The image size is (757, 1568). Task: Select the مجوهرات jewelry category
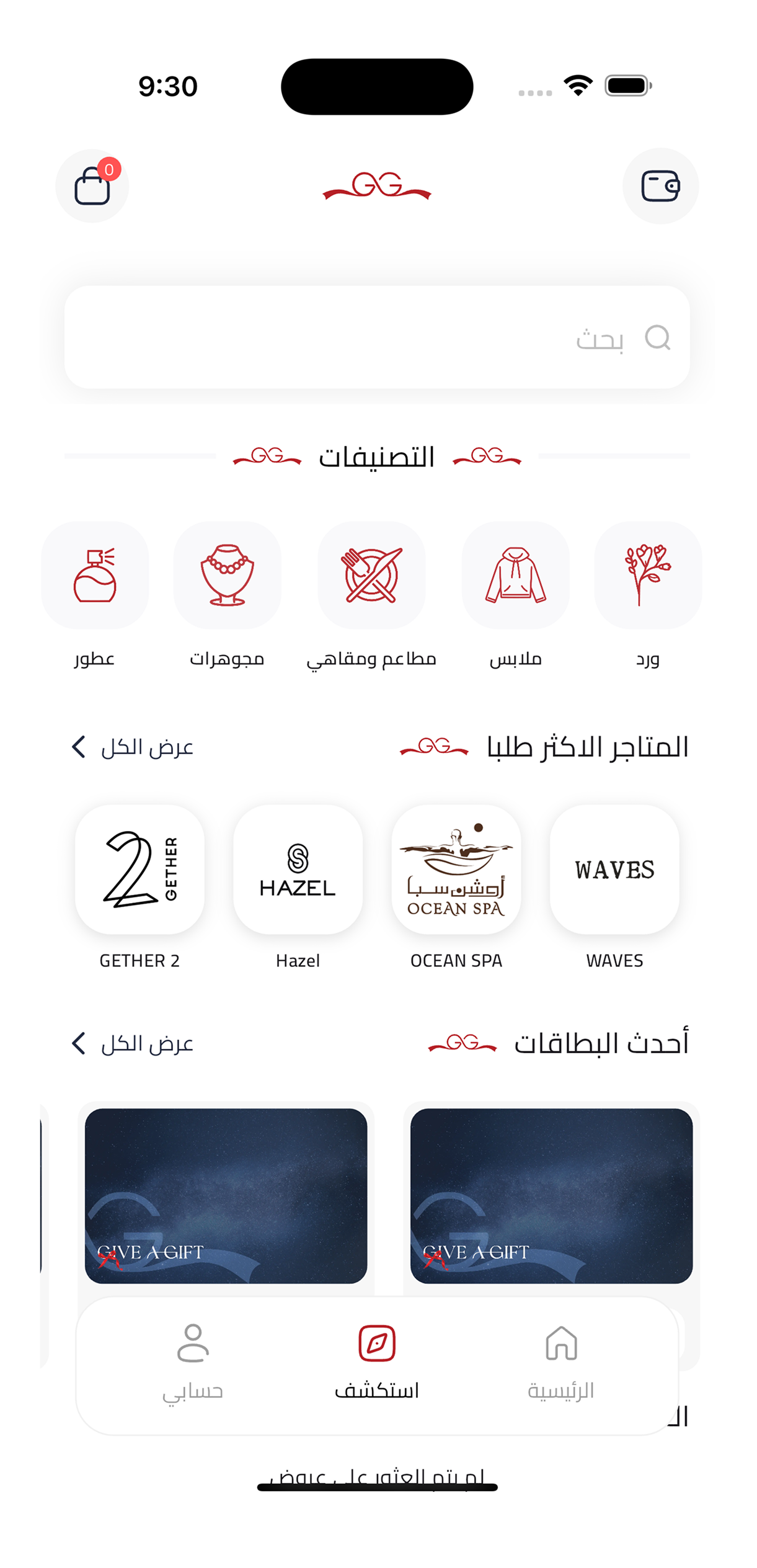(227, 595)
